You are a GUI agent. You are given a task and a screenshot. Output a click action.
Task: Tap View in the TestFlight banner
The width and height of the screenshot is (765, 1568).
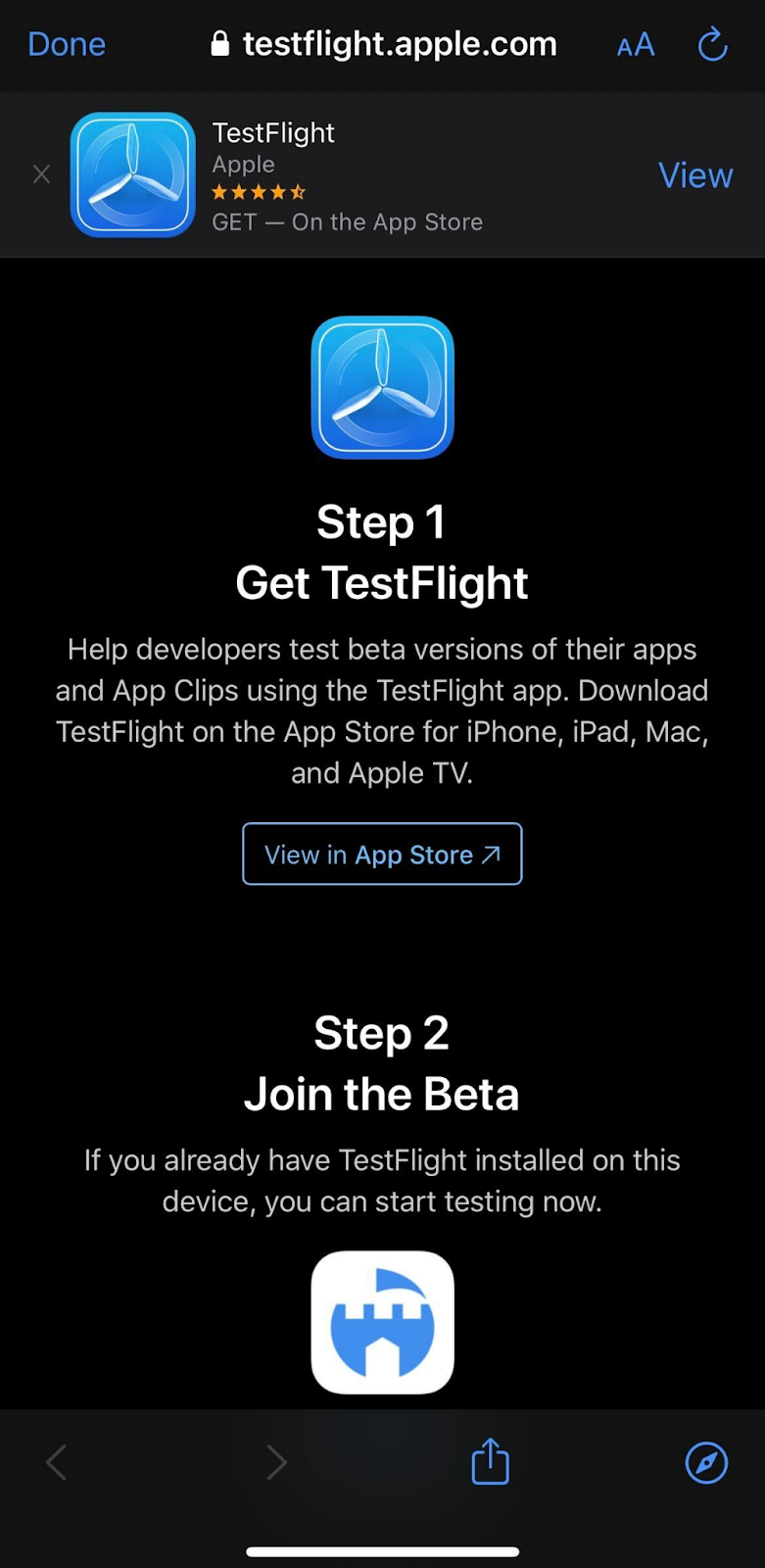pos(695,175)
